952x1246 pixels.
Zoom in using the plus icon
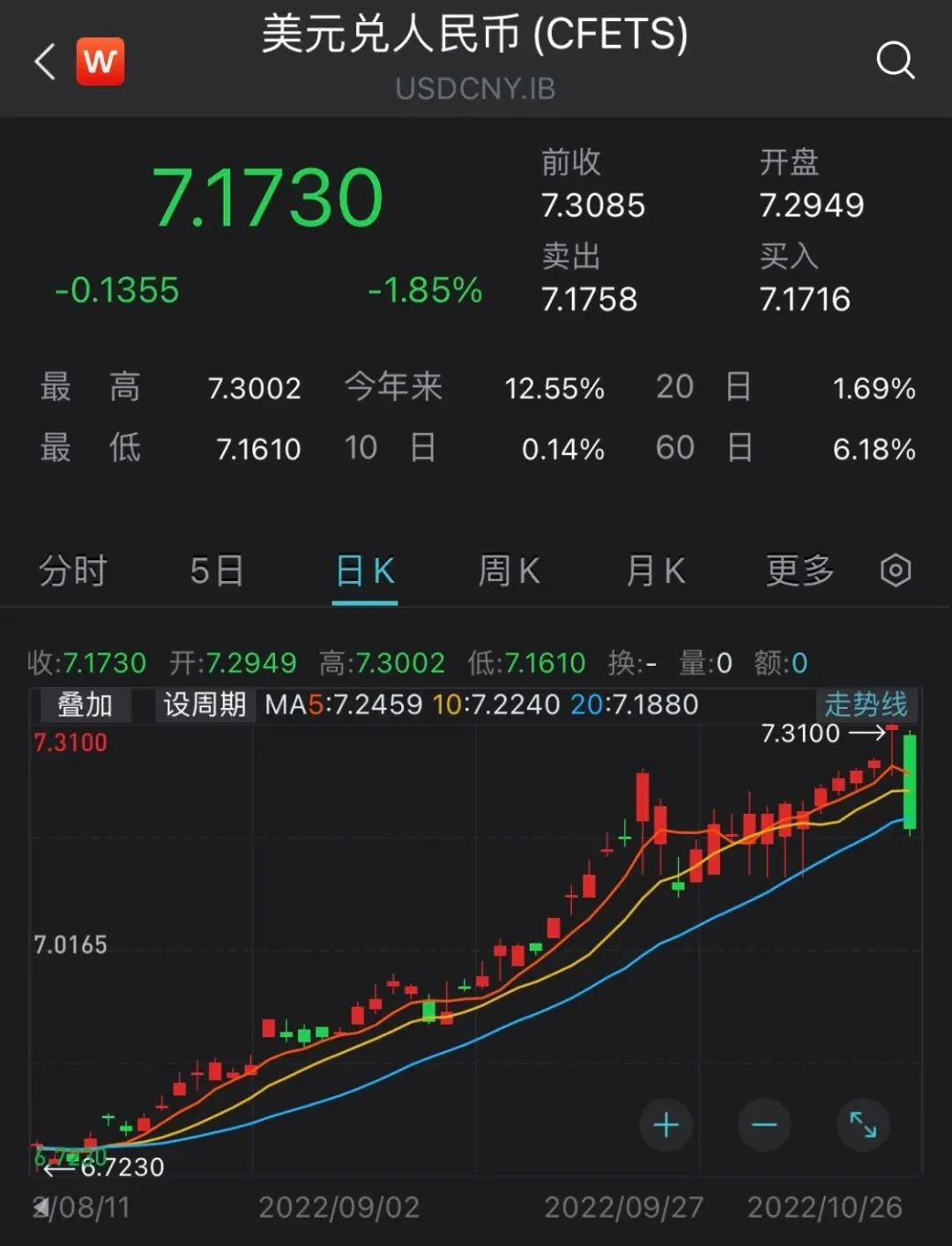[666, 1125]
